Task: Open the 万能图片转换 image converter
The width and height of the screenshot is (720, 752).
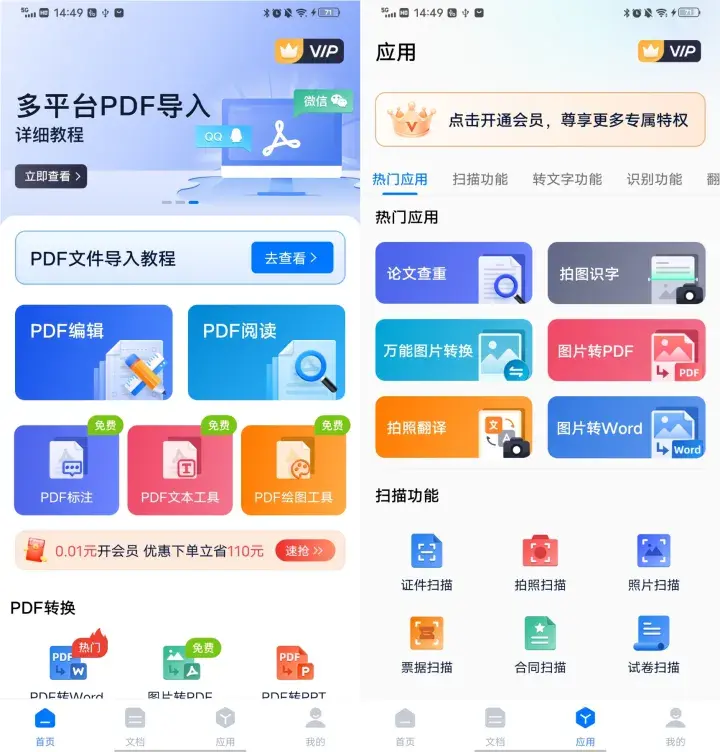Action: pos(455,351)
